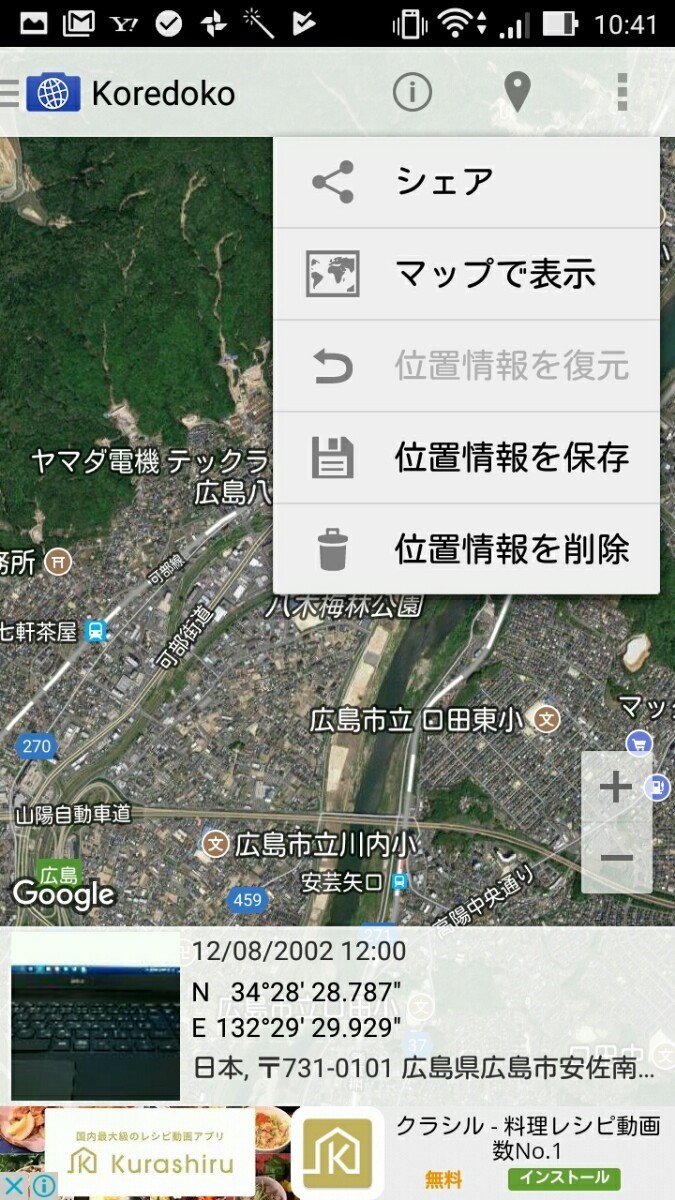Choose 位置情報を削除 to delete location

[x=465, y=549]
